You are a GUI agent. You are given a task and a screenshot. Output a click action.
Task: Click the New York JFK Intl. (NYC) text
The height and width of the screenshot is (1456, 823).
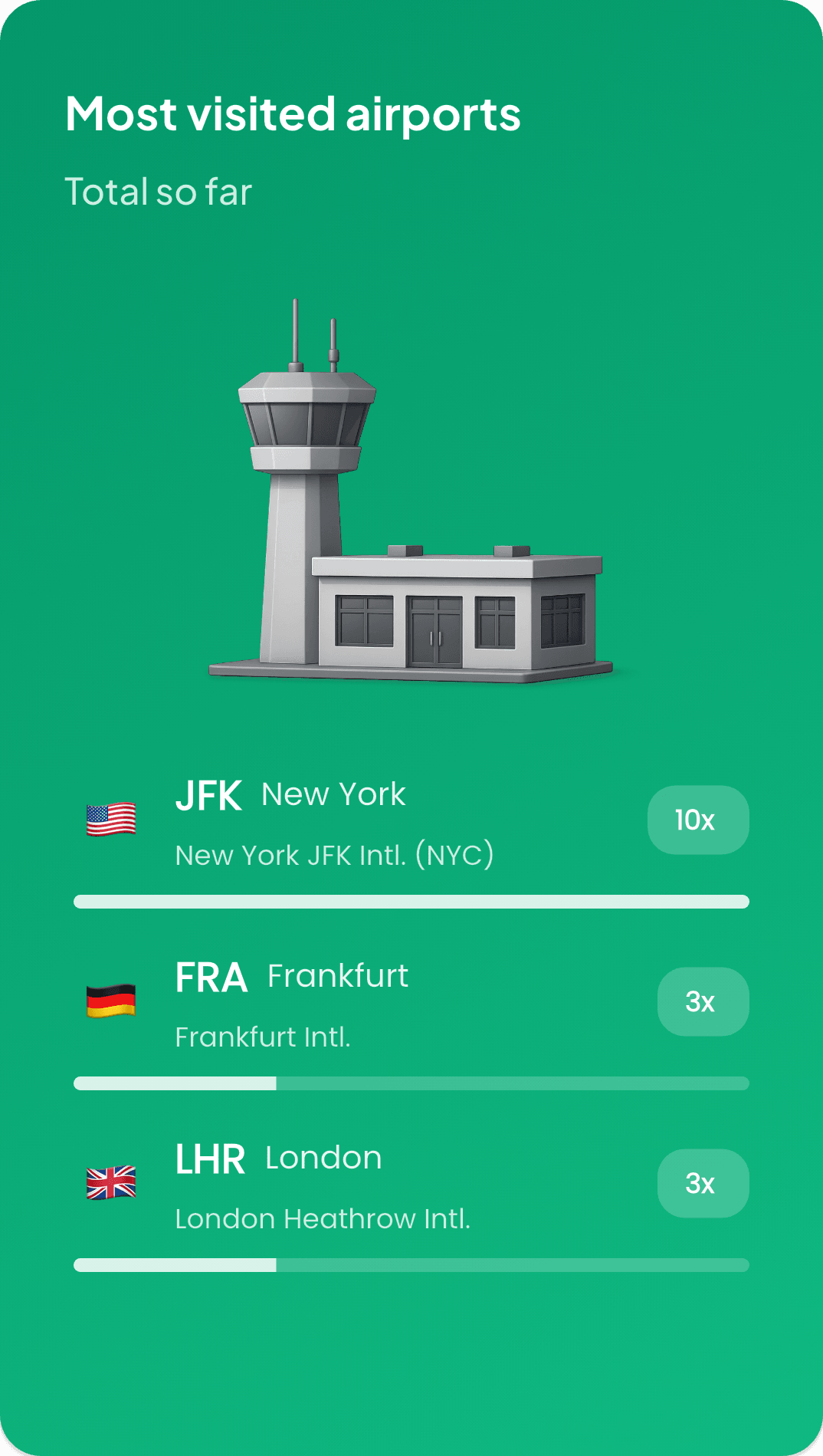335,854
